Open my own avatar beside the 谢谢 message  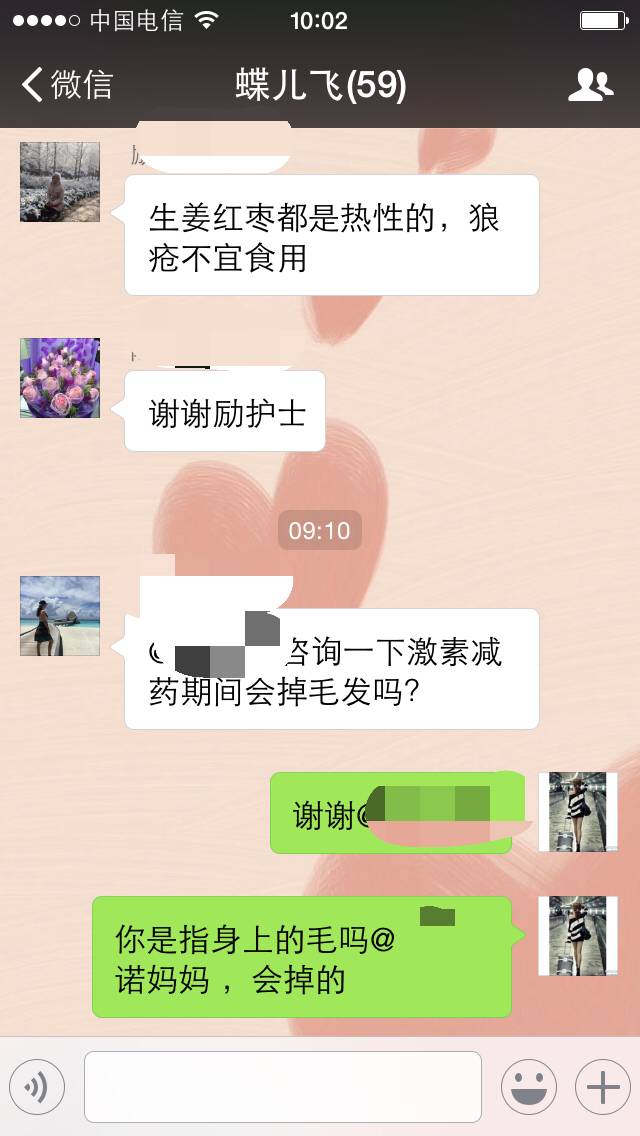[x=577, y=811]
